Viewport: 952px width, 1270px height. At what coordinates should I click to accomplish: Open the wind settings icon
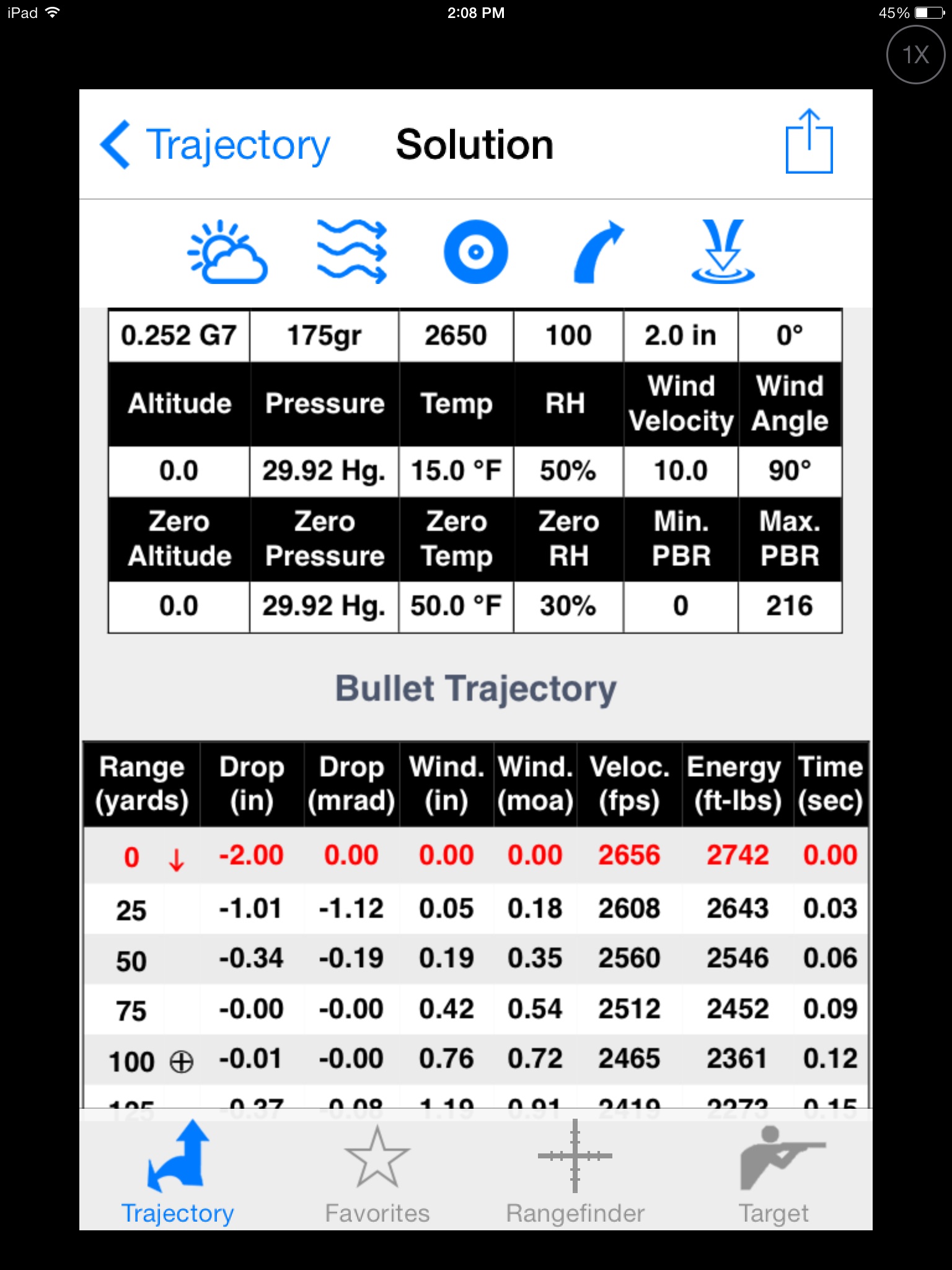click(351, 252)
